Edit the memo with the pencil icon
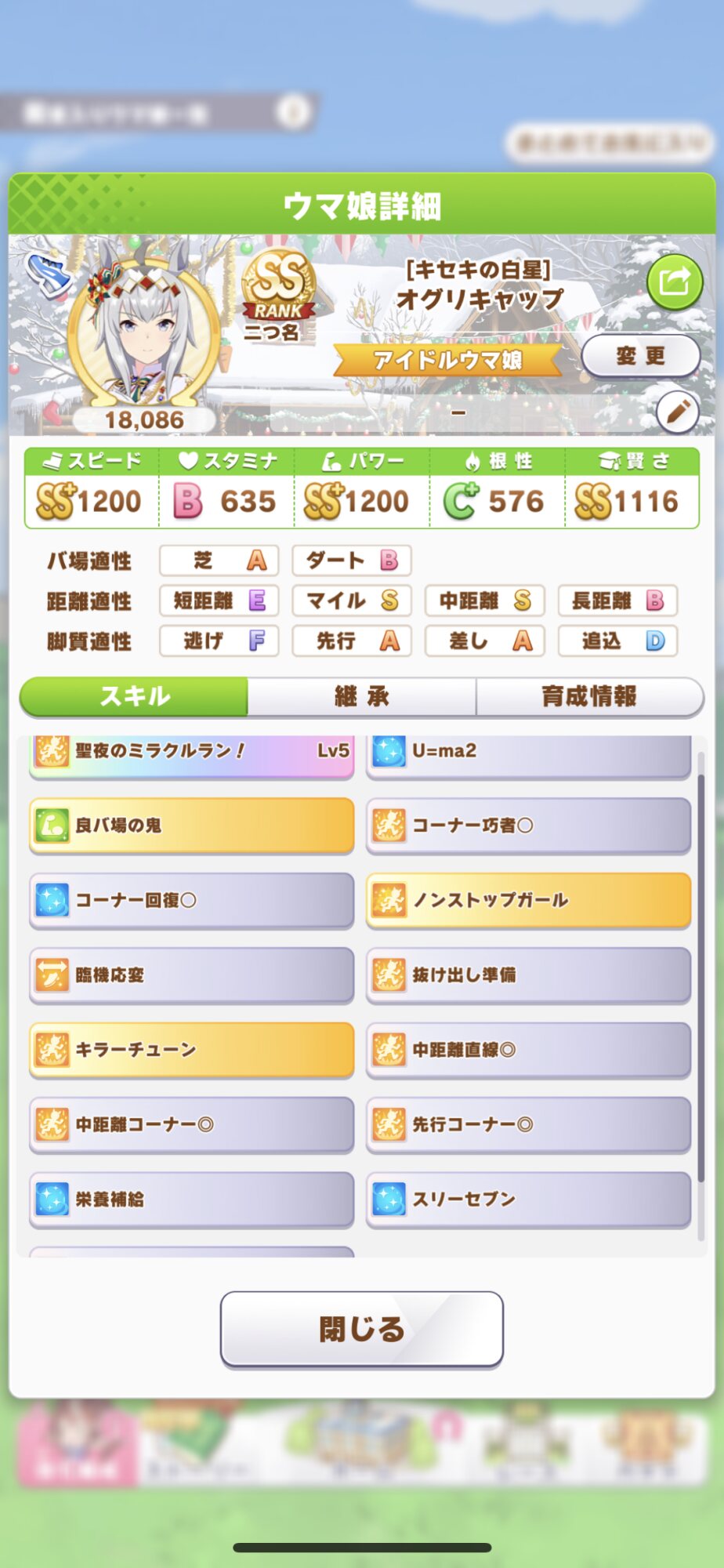 tap(677, 411)
